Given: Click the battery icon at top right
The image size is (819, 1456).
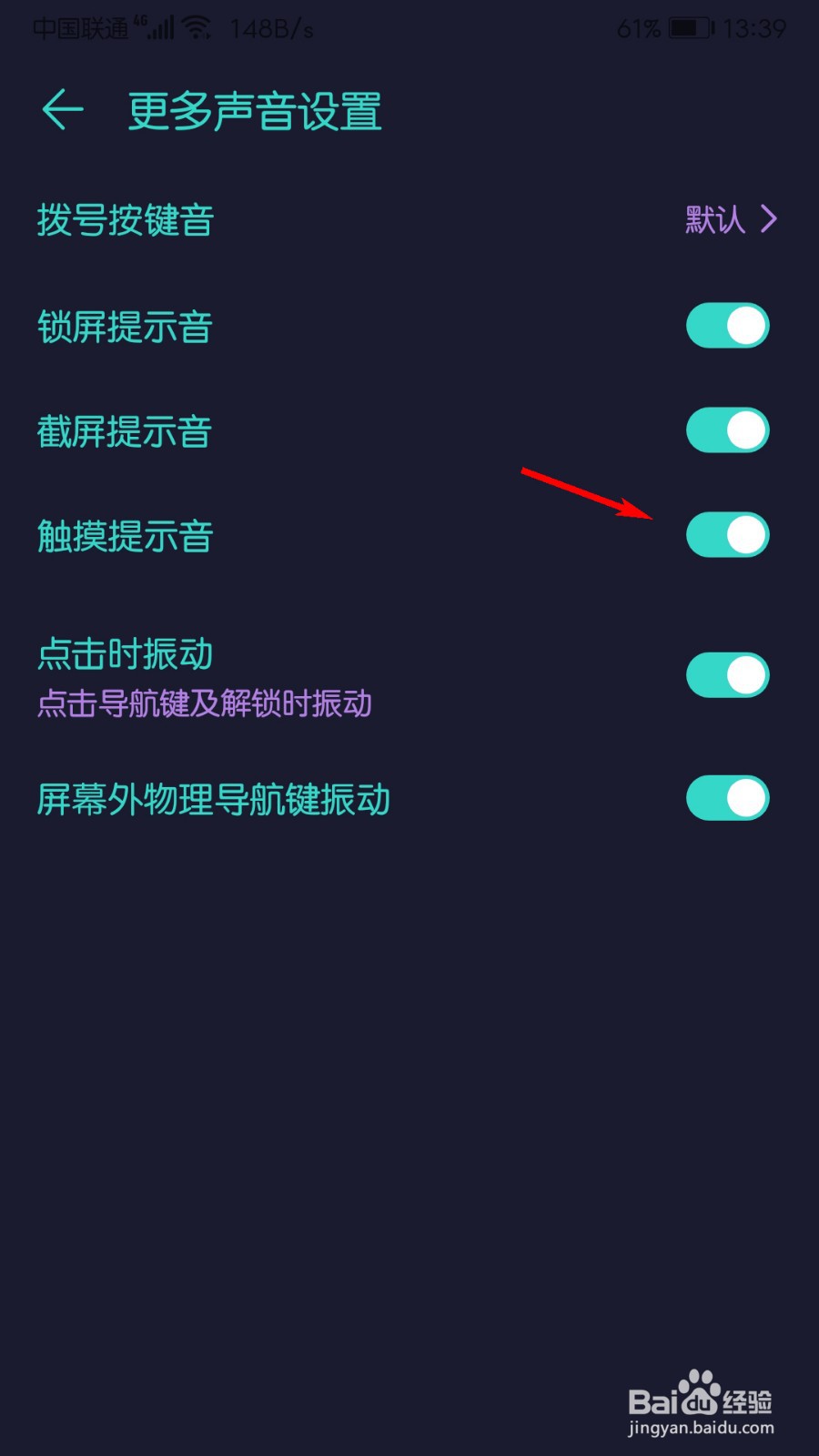Looking at the screenshot, I should click(689, 27).
